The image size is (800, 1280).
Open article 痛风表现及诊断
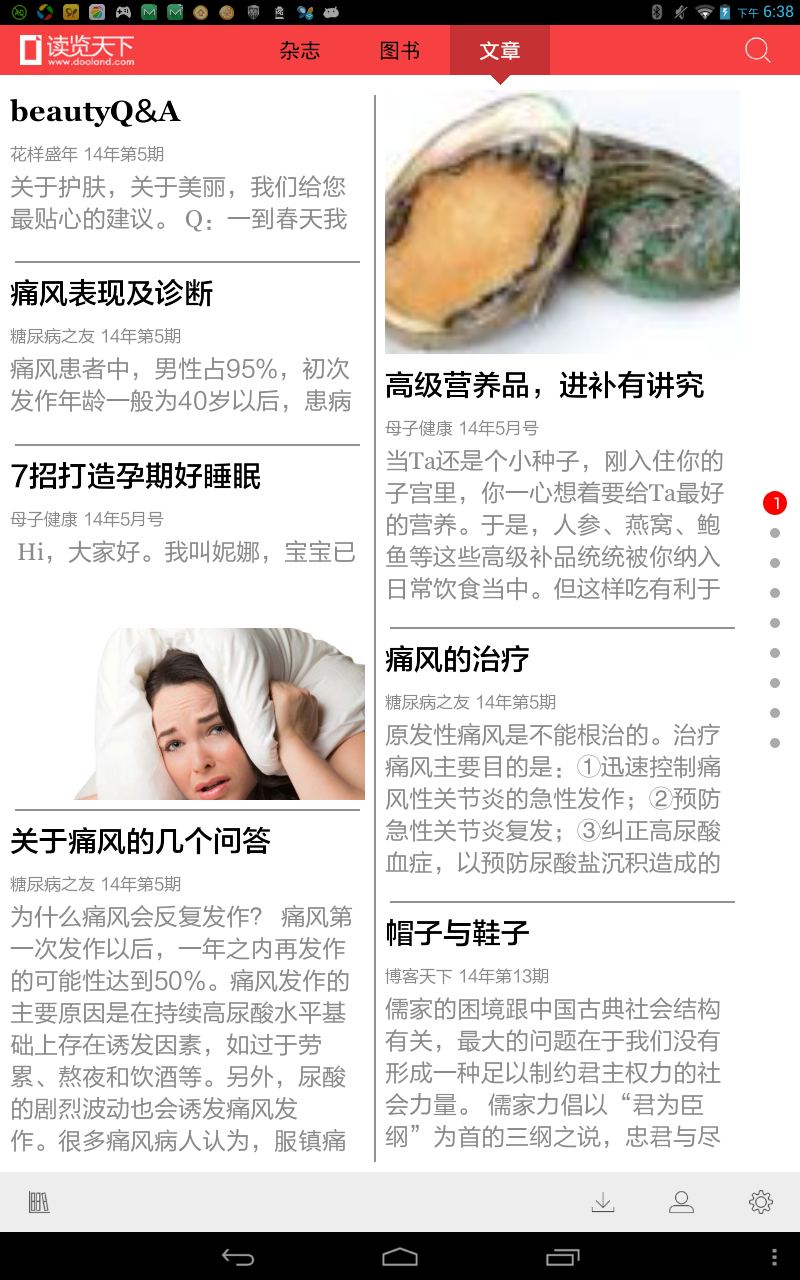112,293
